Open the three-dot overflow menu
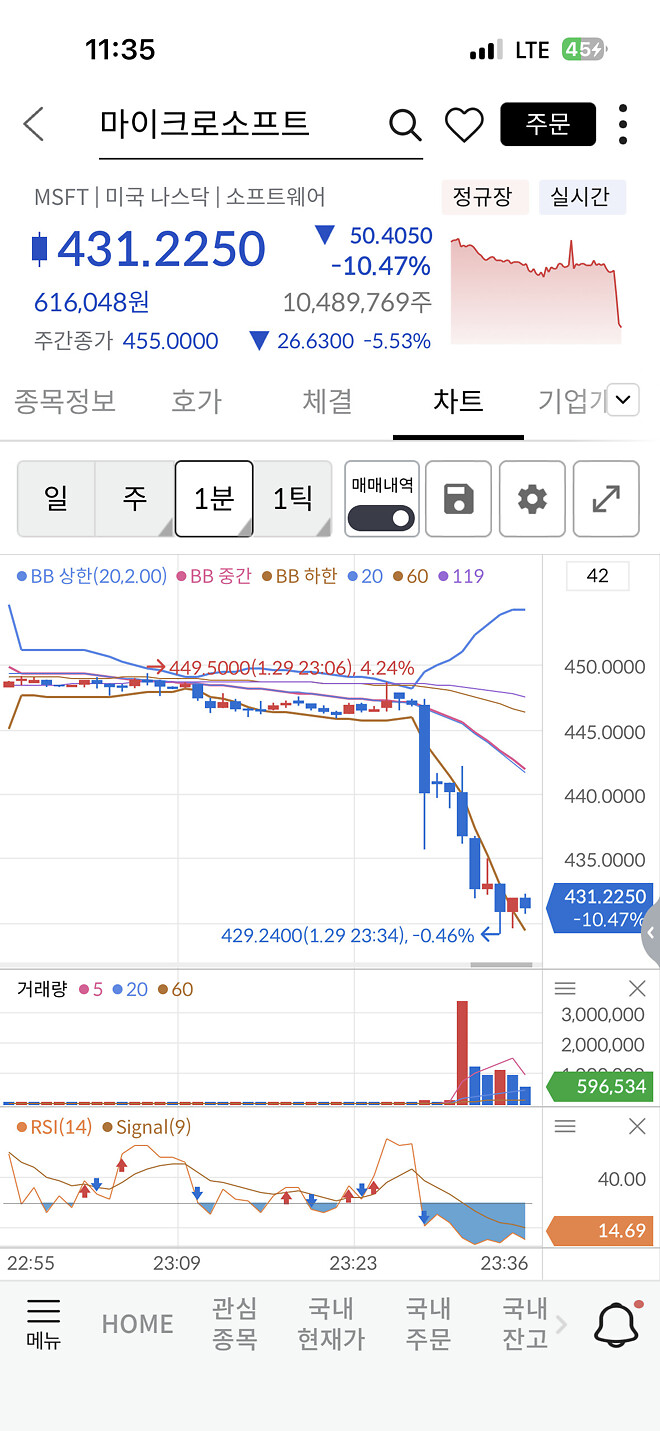This screenshot has height=1431, width=660. coord(623,125)
